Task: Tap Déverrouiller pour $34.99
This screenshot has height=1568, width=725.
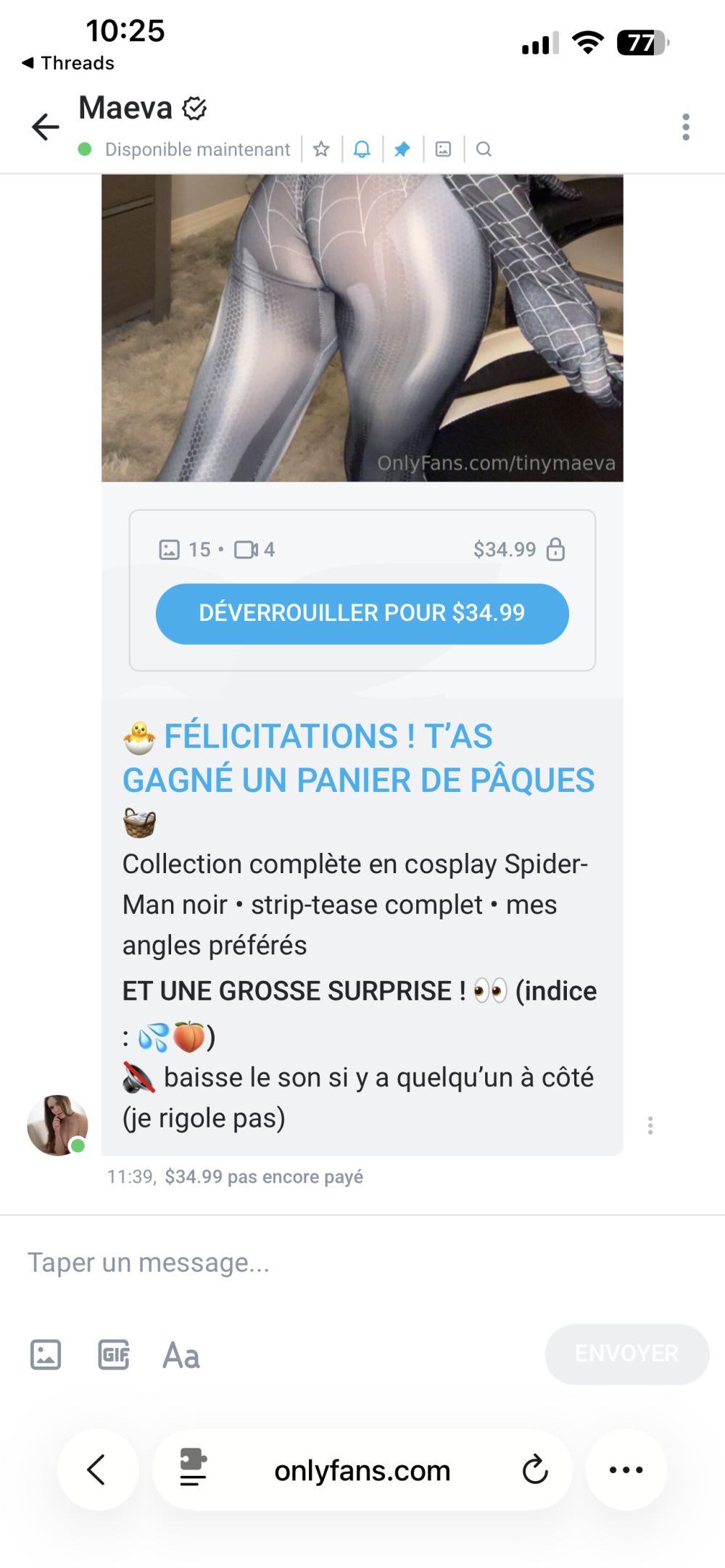Action: 362,614
